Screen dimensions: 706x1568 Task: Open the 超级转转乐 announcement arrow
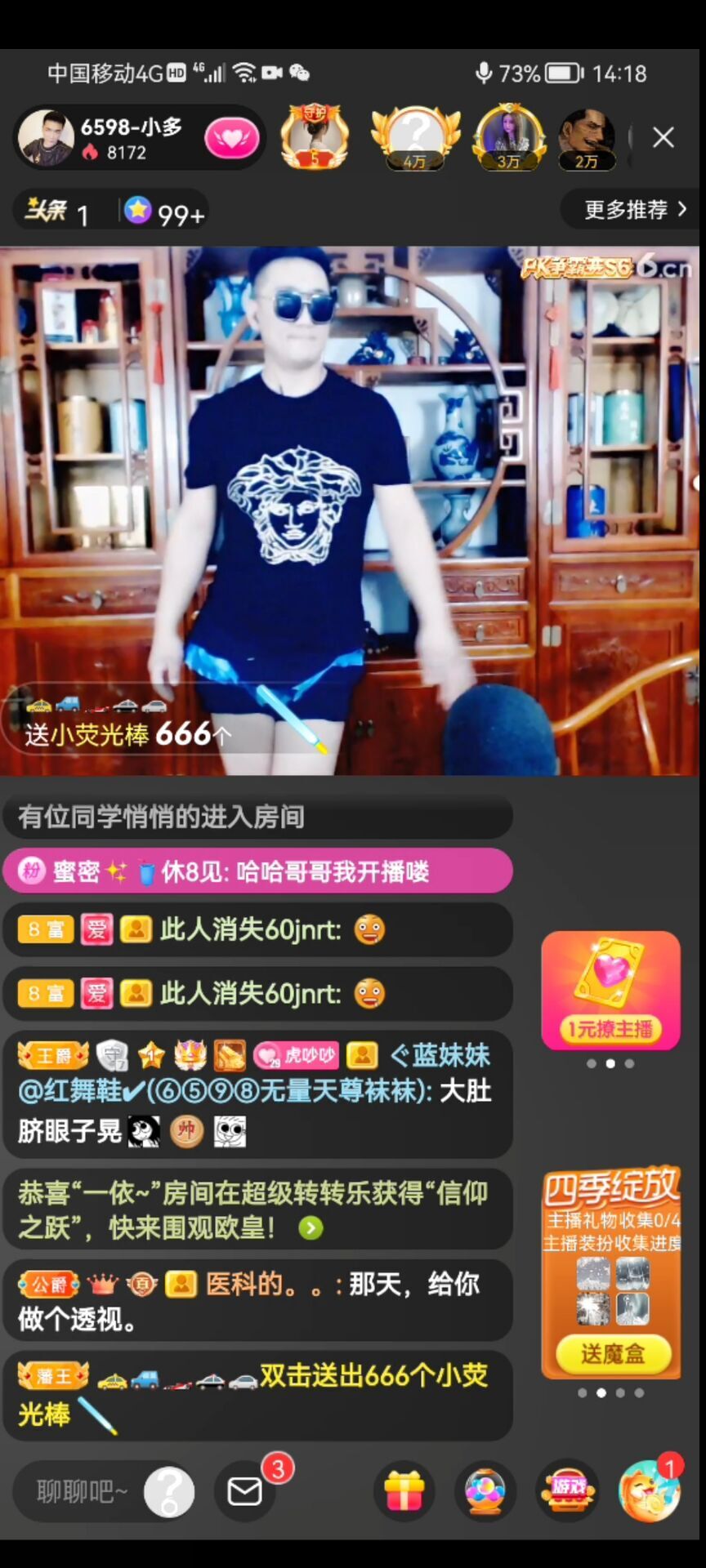(311, 1227)
